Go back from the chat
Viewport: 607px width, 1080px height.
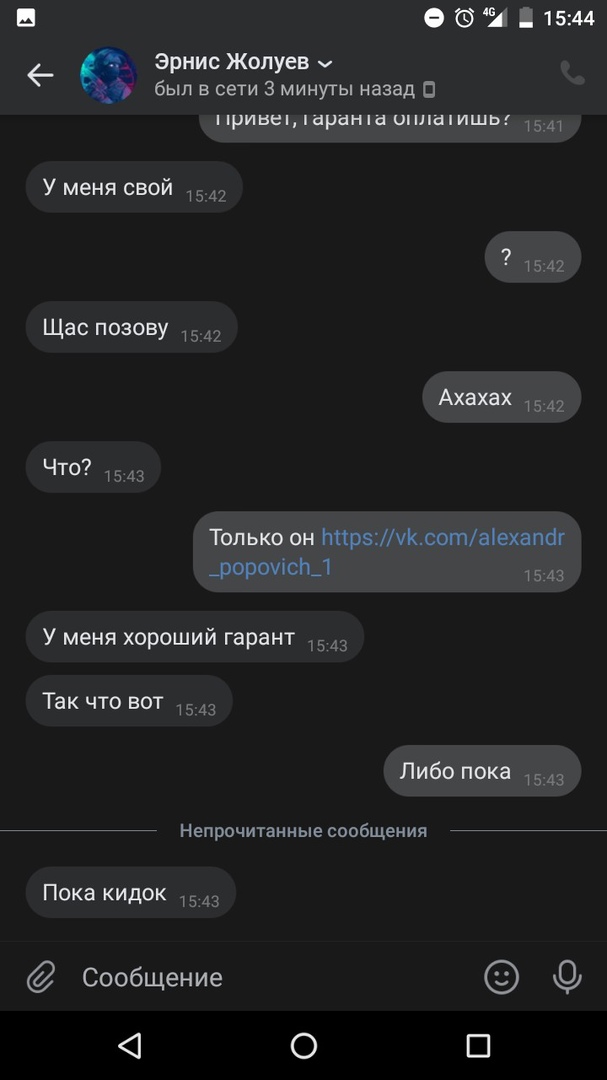(40, 75)
